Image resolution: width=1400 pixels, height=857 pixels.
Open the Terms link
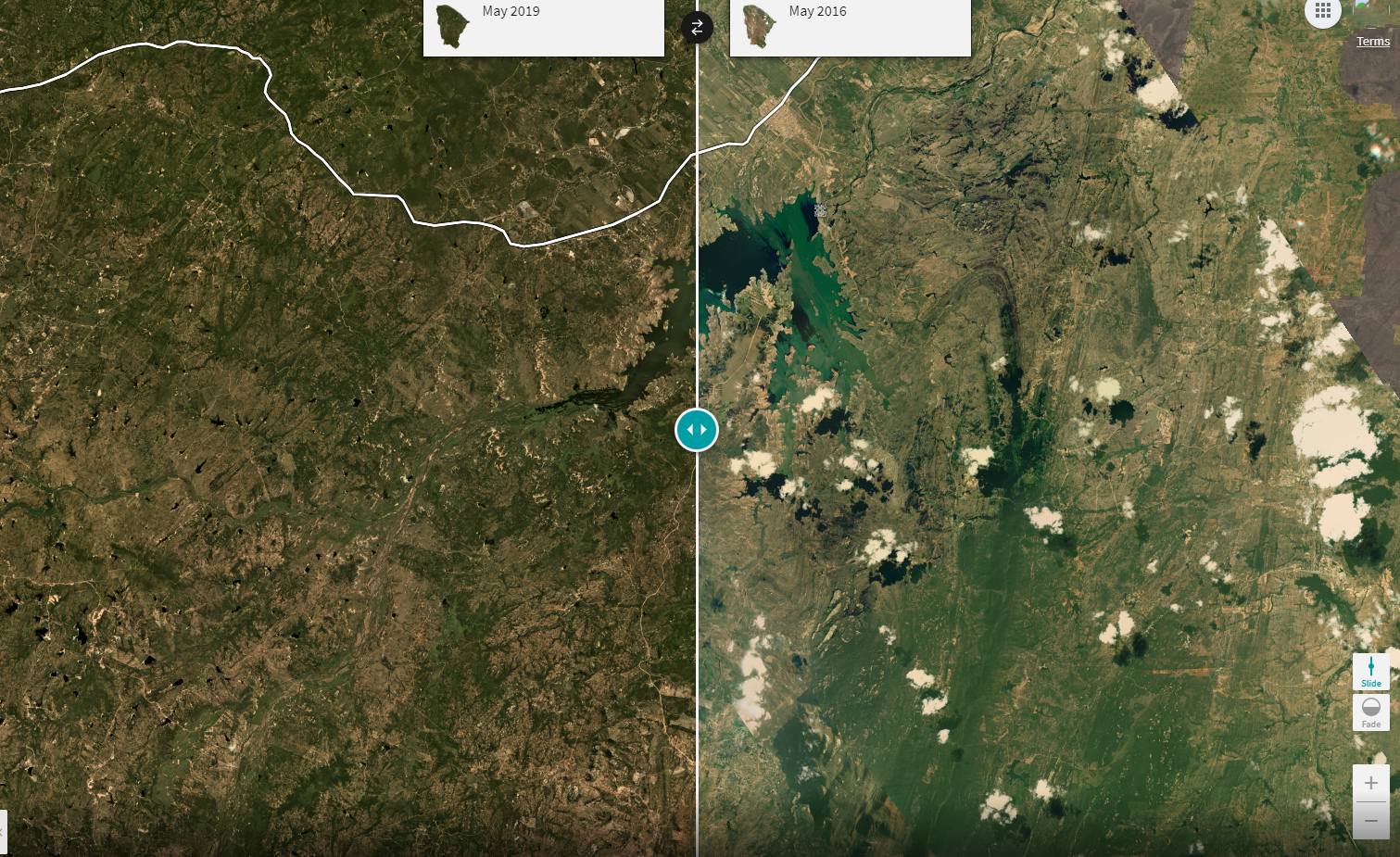click(1372, 42)
